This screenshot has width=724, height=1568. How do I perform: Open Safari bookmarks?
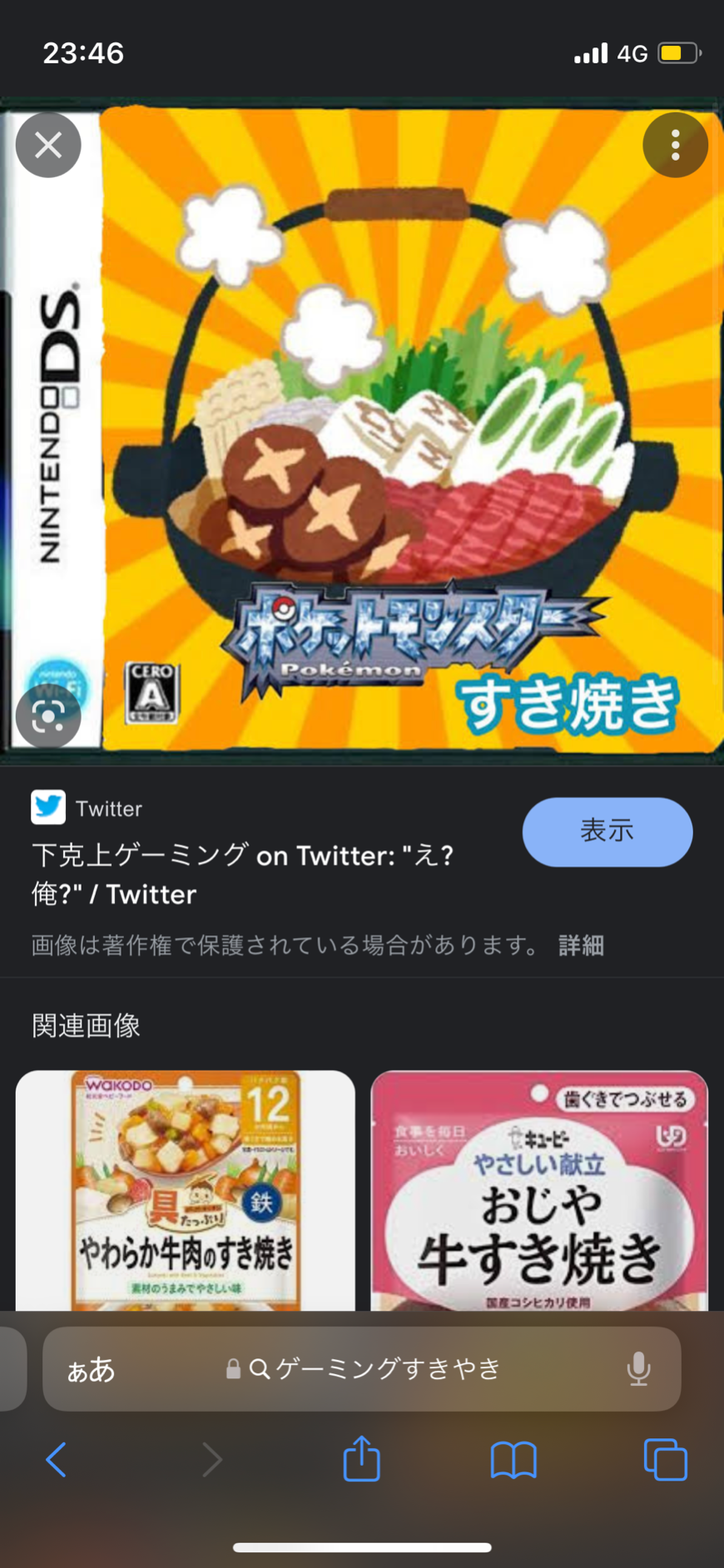coord(513,1460)
